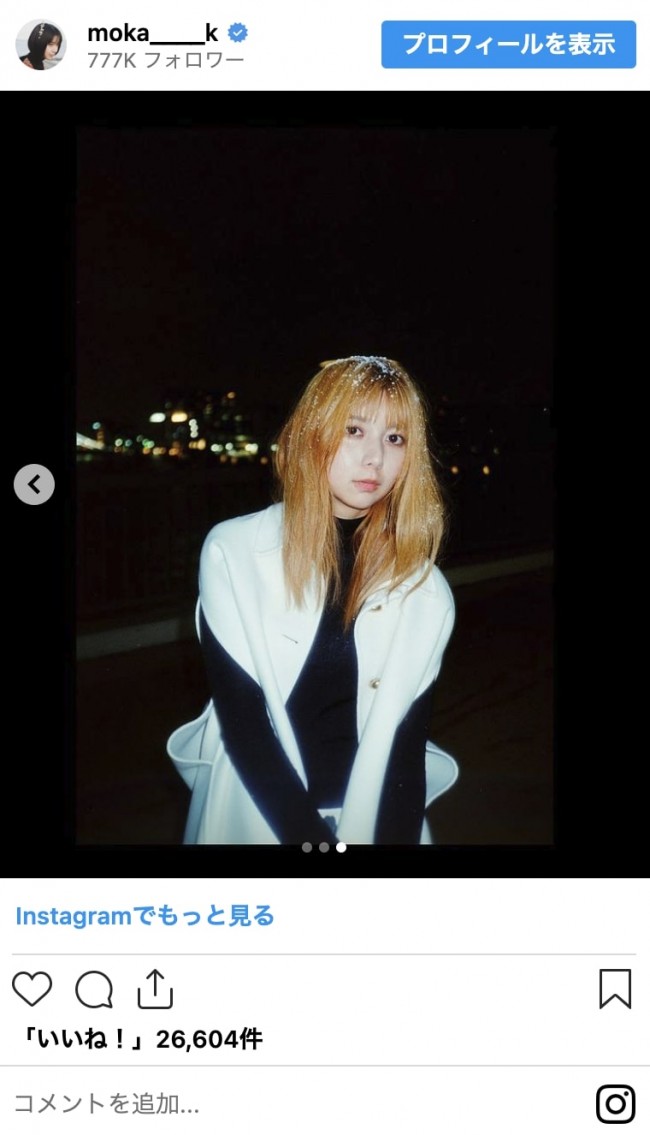Open the Instagramでもっと見る link
Viewport: 650px width, 1135px height.
click(x=145, y=916)
